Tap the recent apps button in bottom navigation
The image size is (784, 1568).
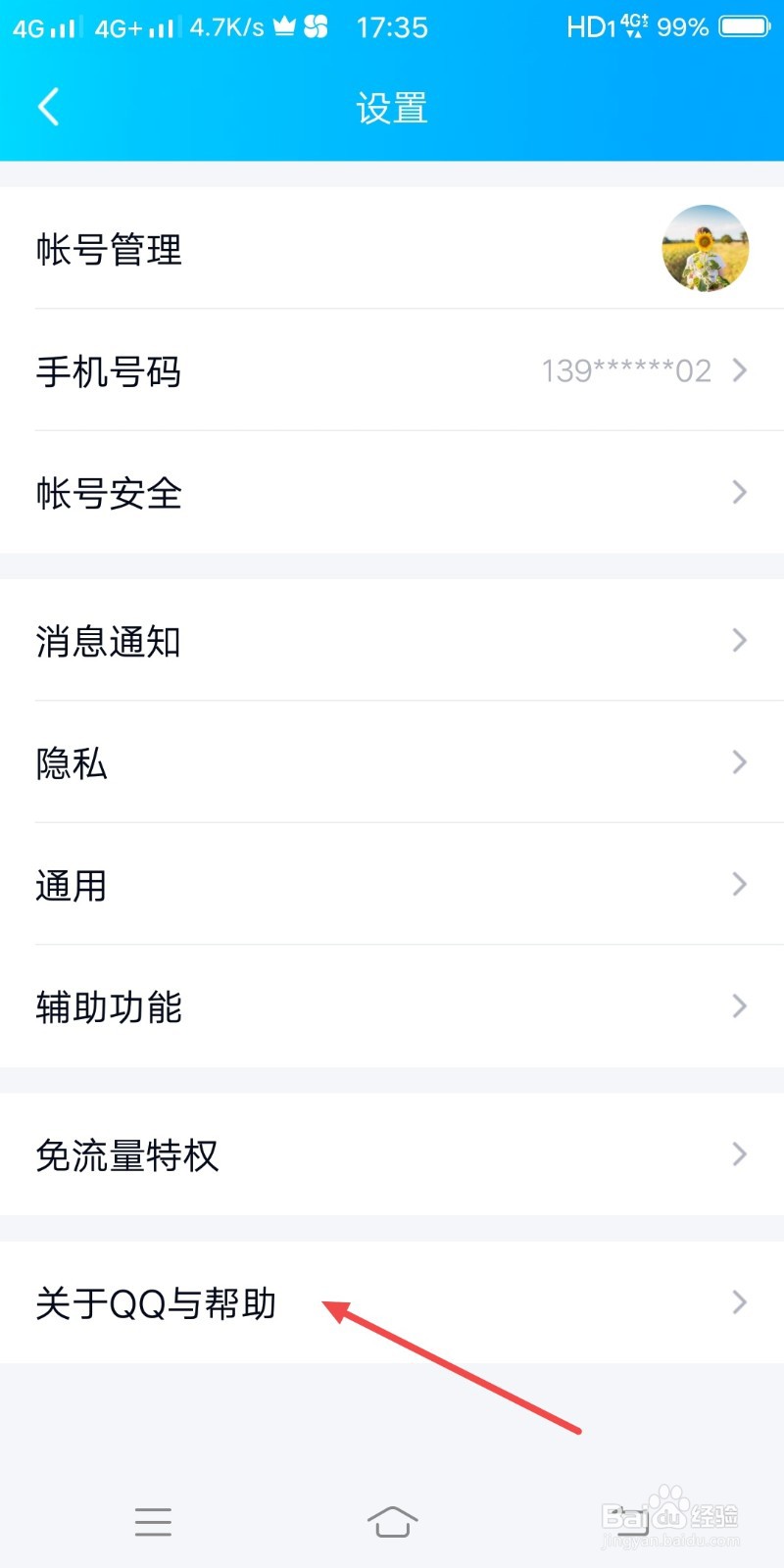tap(153, 1522)
